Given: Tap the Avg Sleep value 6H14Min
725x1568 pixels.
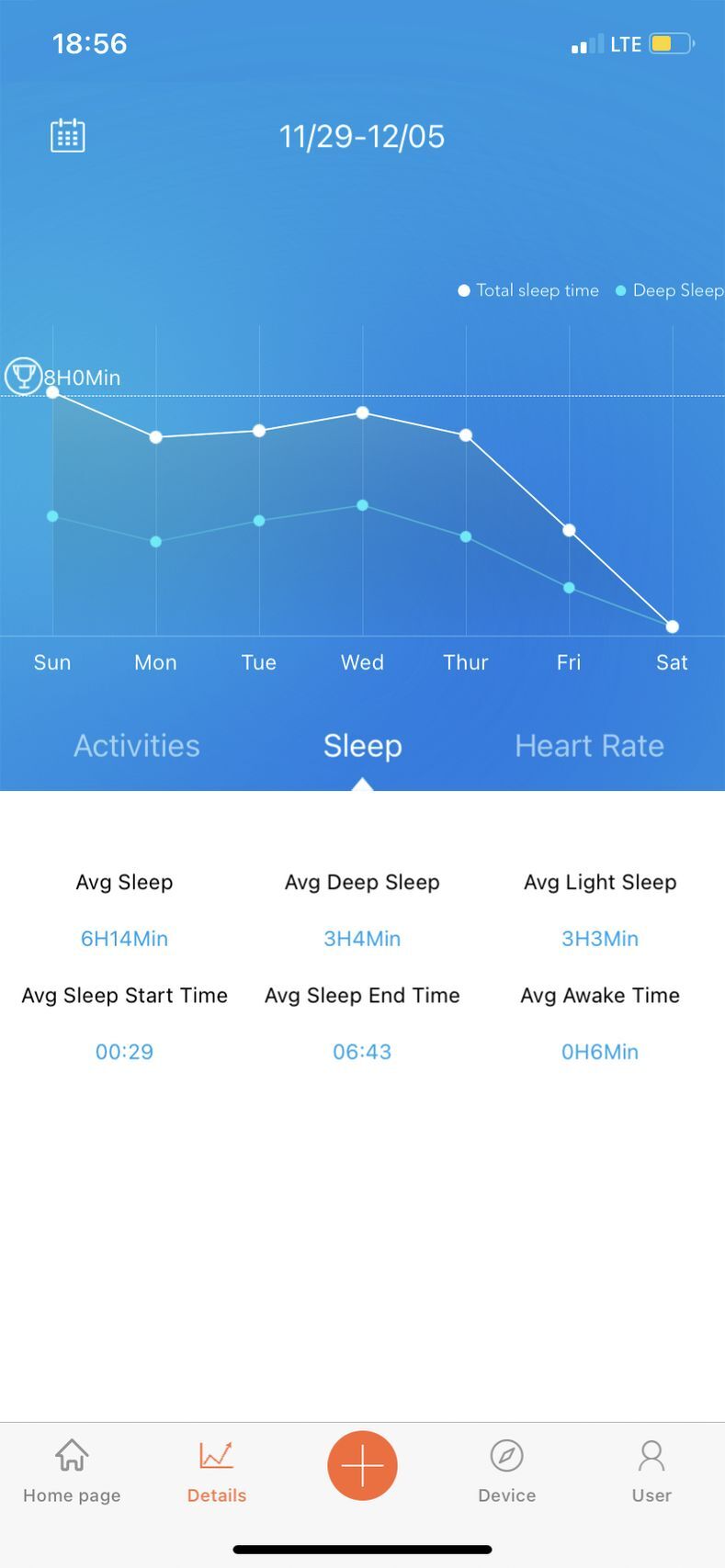Looking at the screenshot, I should 124,938.
